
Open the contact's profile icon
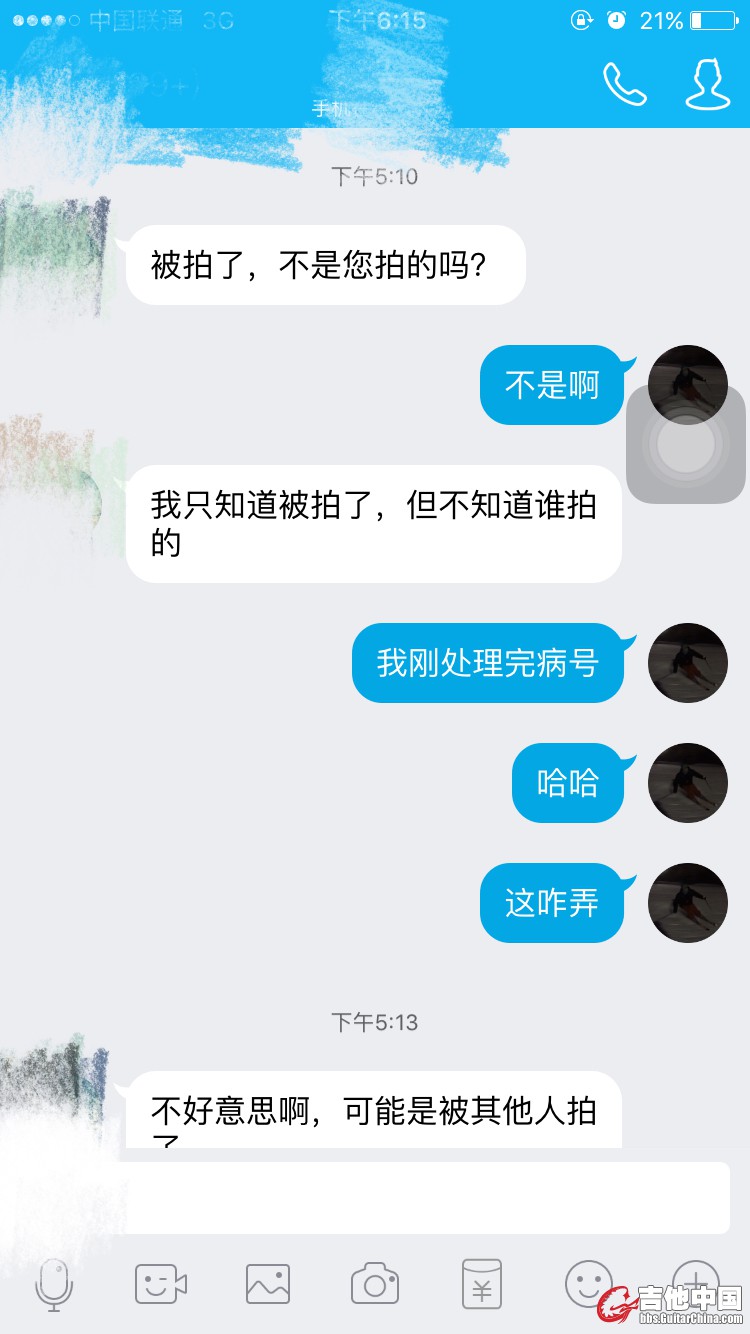pos(707,85)
